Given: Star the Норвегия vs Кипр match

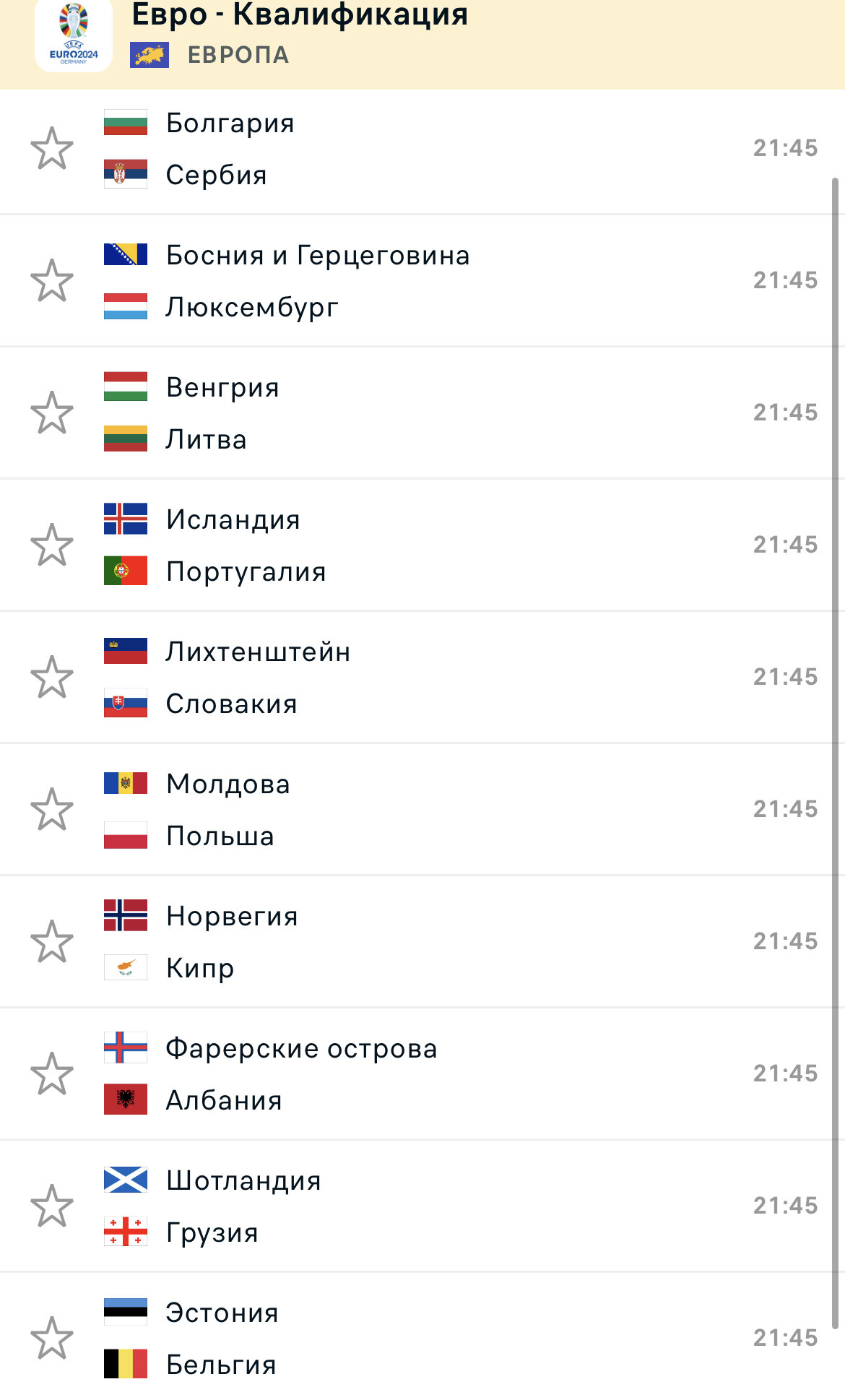Looking at the screenshot, I should coord(52,942).
